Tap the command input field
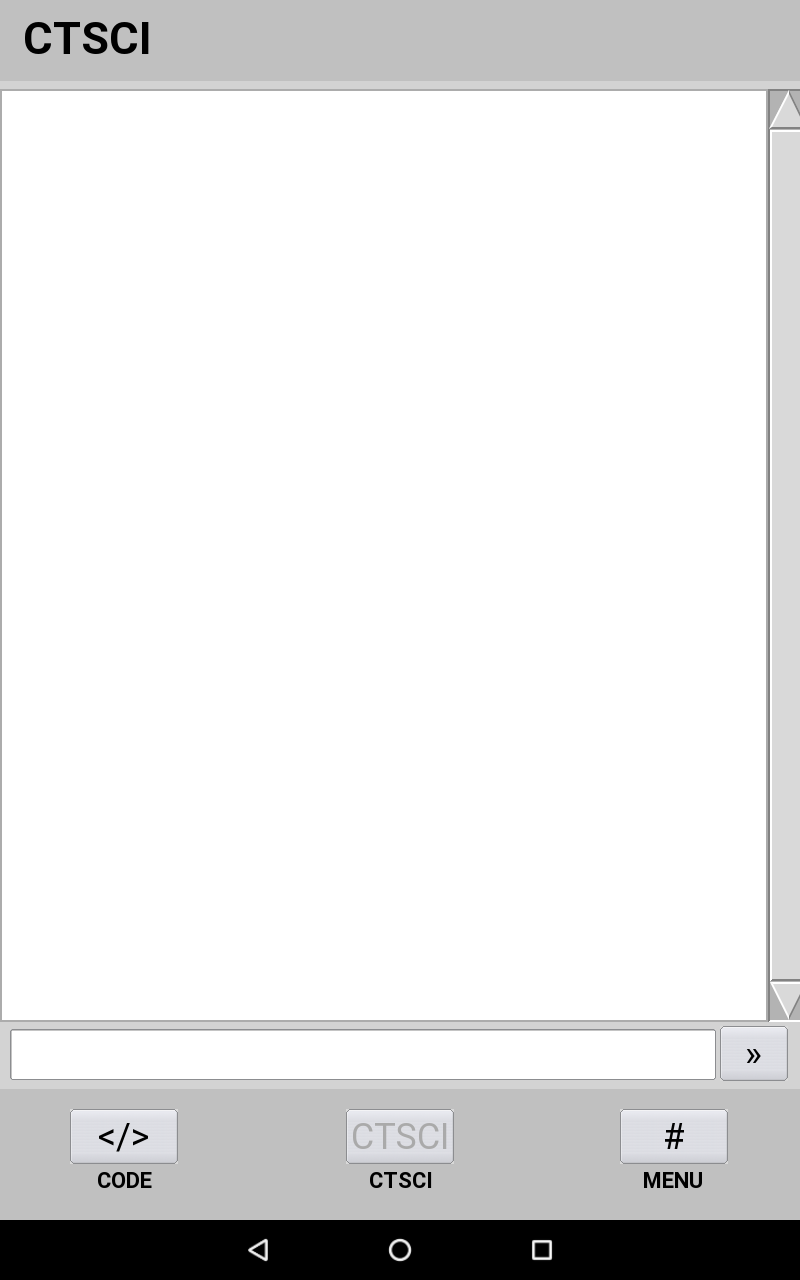This screenshot has height=1280, width=800. click(x=363, y=1055)
